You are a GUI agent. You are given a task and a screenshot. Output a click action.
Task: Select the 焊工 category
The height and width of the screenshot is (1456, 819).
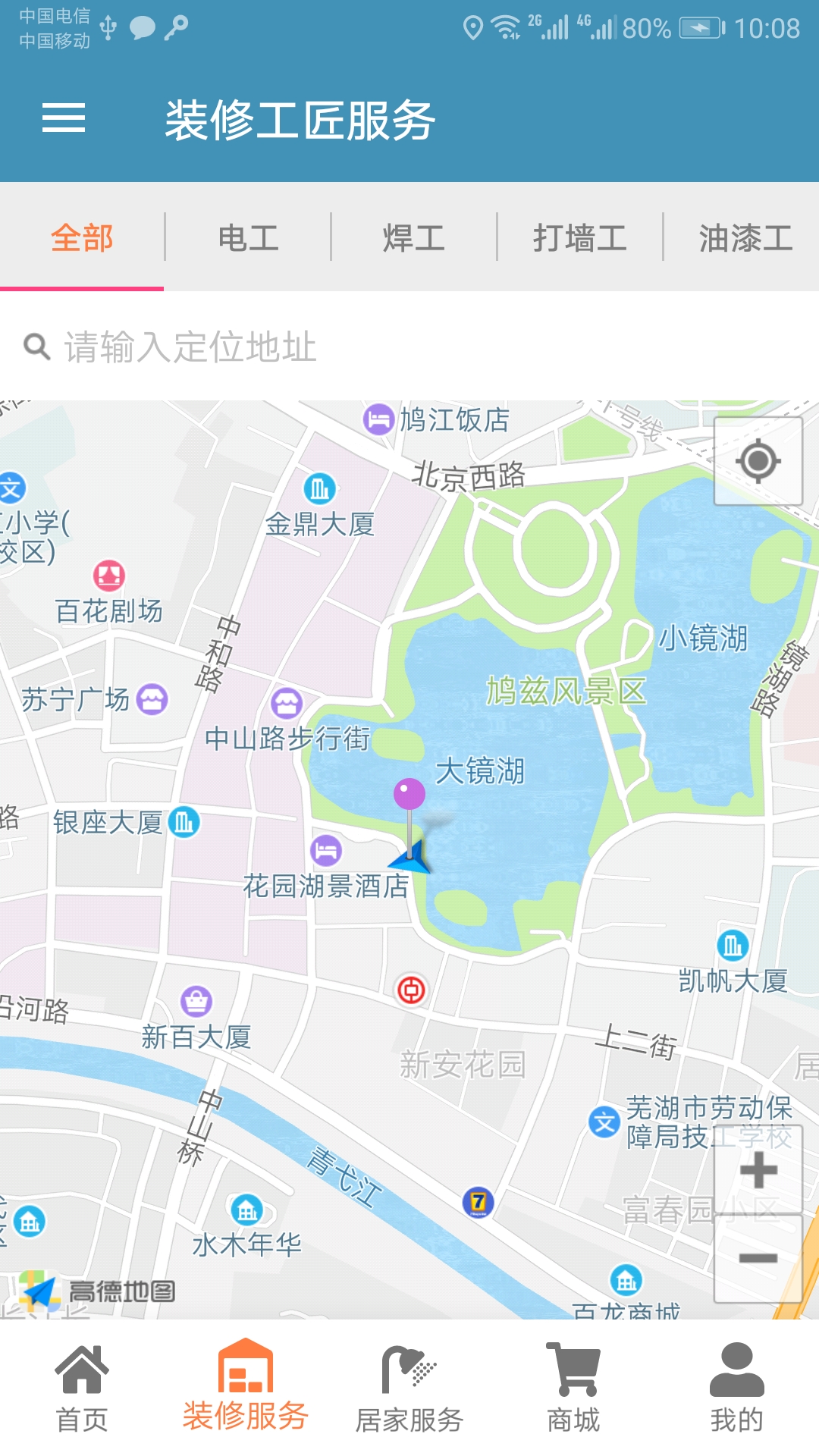pyautogui.click(x=413, y=237)
